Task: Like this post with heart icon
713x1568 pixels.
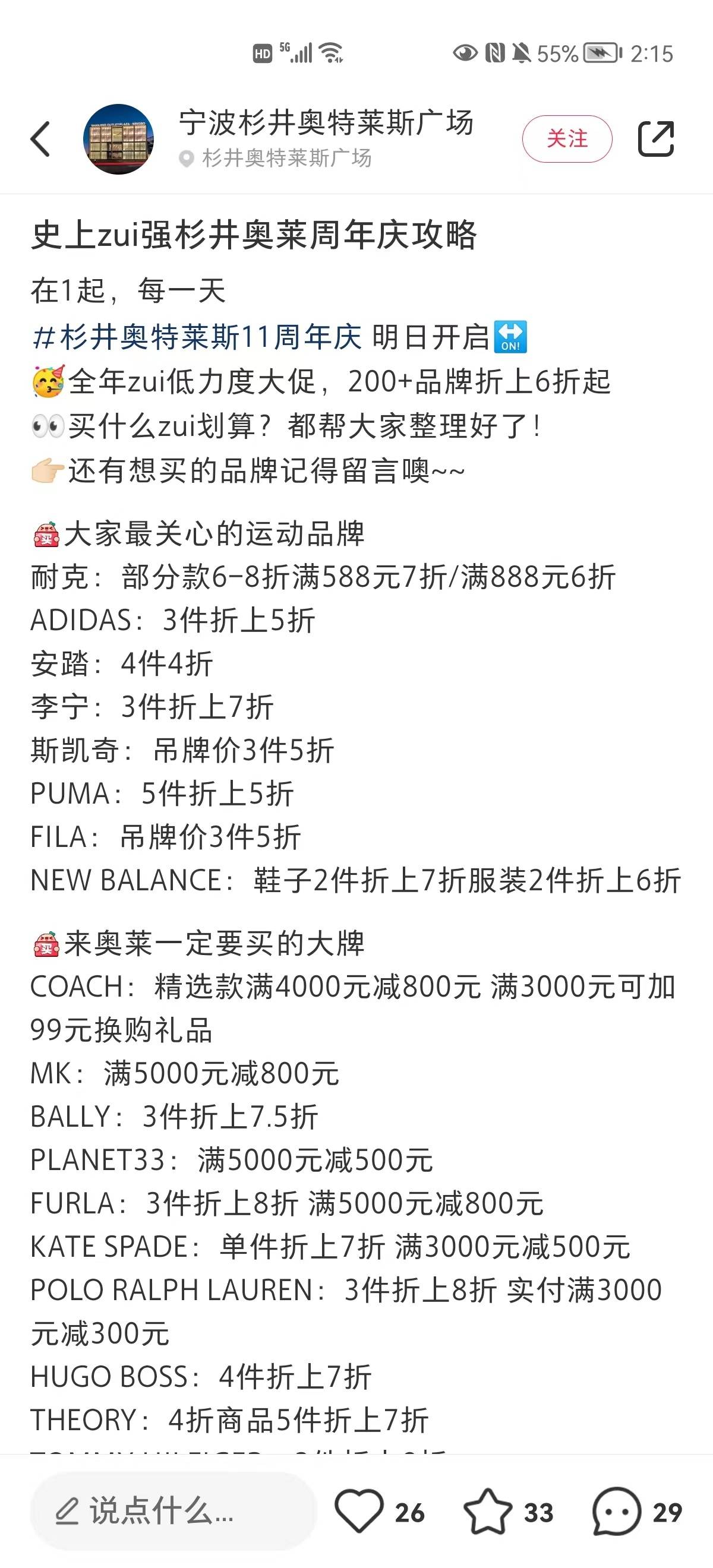Action: pyautogui.click(x=359, y=1511)
